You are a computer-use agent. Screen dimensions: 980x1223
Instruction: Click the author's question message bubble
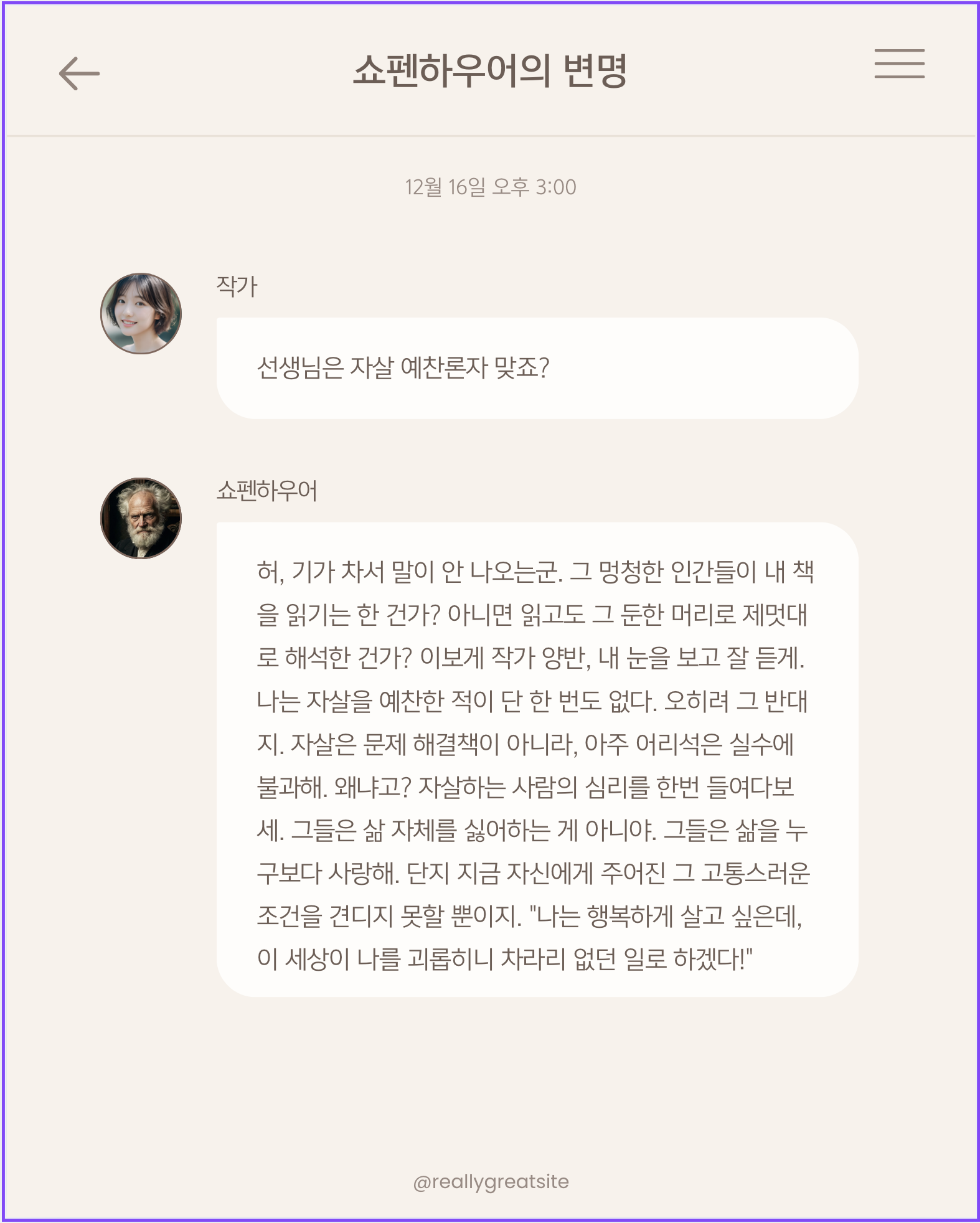(535, 367)
